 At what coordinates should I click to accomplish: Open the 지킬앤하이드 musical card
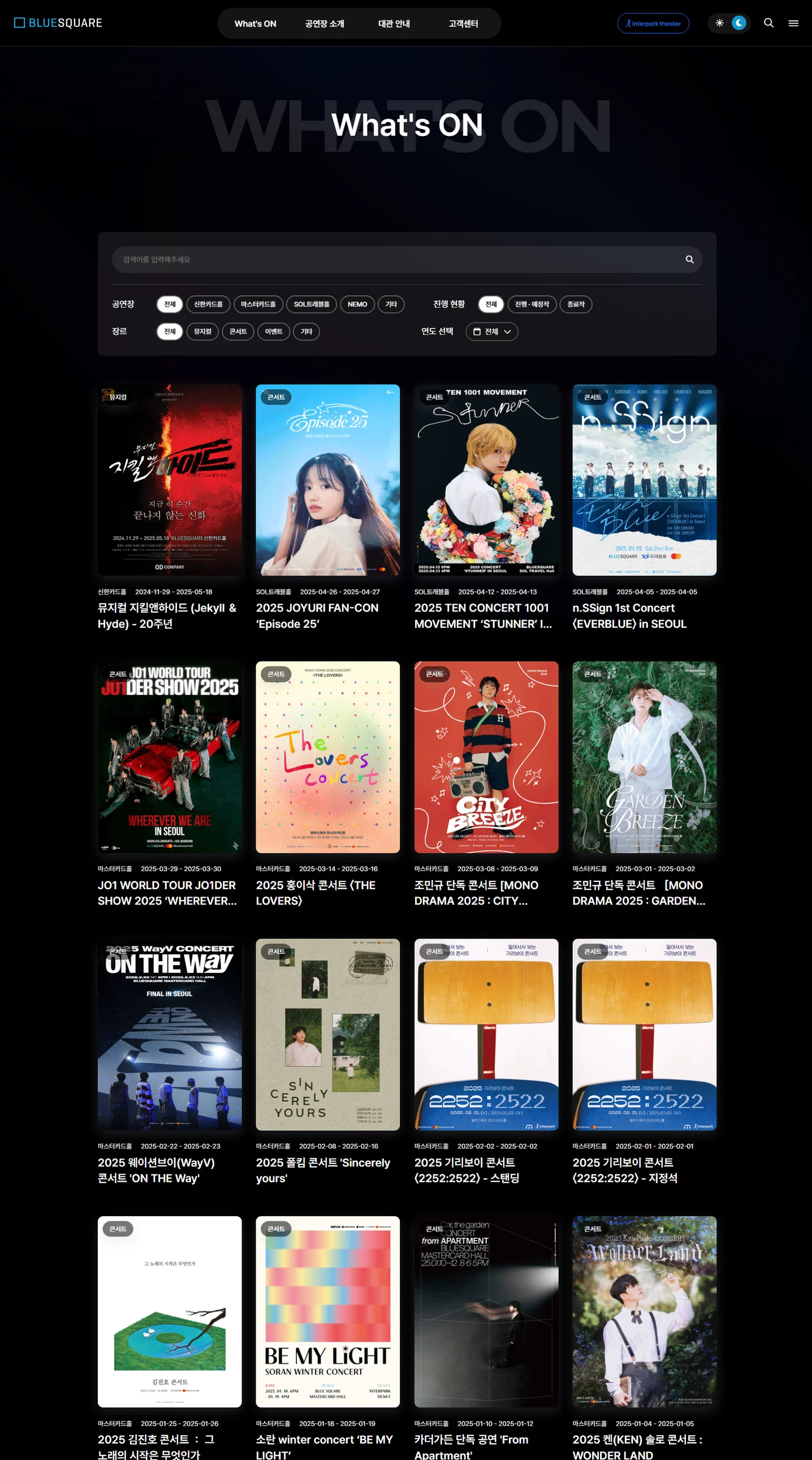pyautogui.click(x=170, y=480)
